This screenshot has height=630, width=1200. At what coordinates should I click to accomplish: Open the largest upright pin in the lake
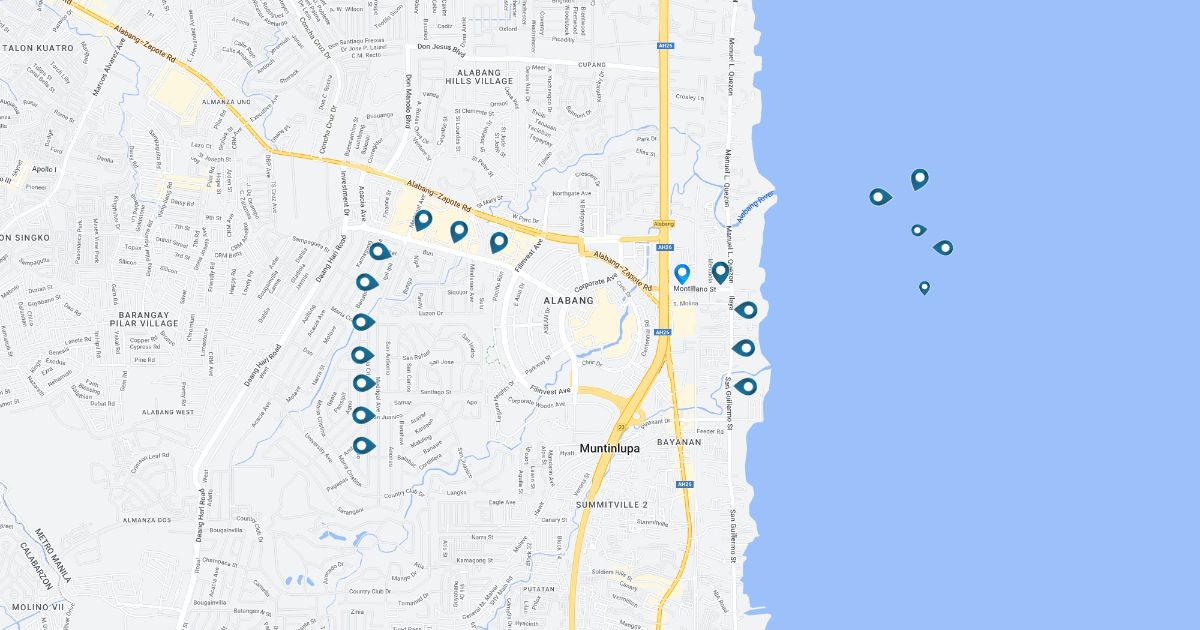(x=919, y=179)
